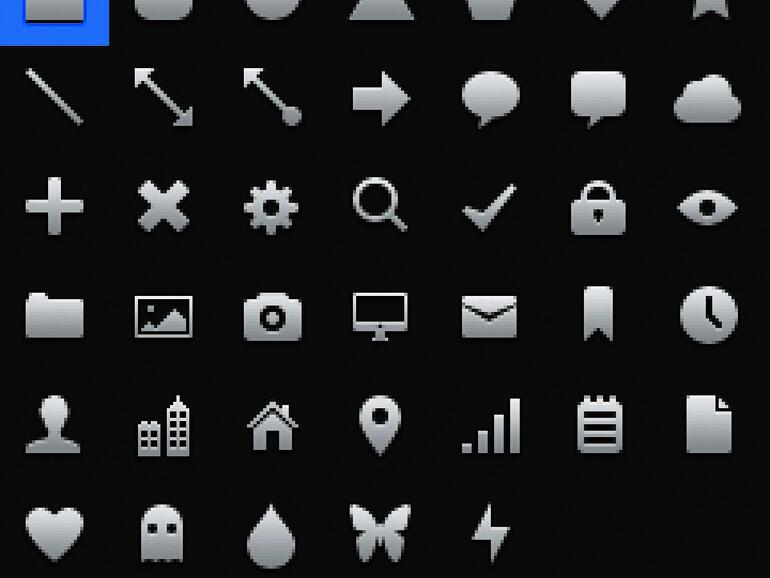Insert the folder shape
The height and width of the screenshot is (578, 770).
pos(54,316)
